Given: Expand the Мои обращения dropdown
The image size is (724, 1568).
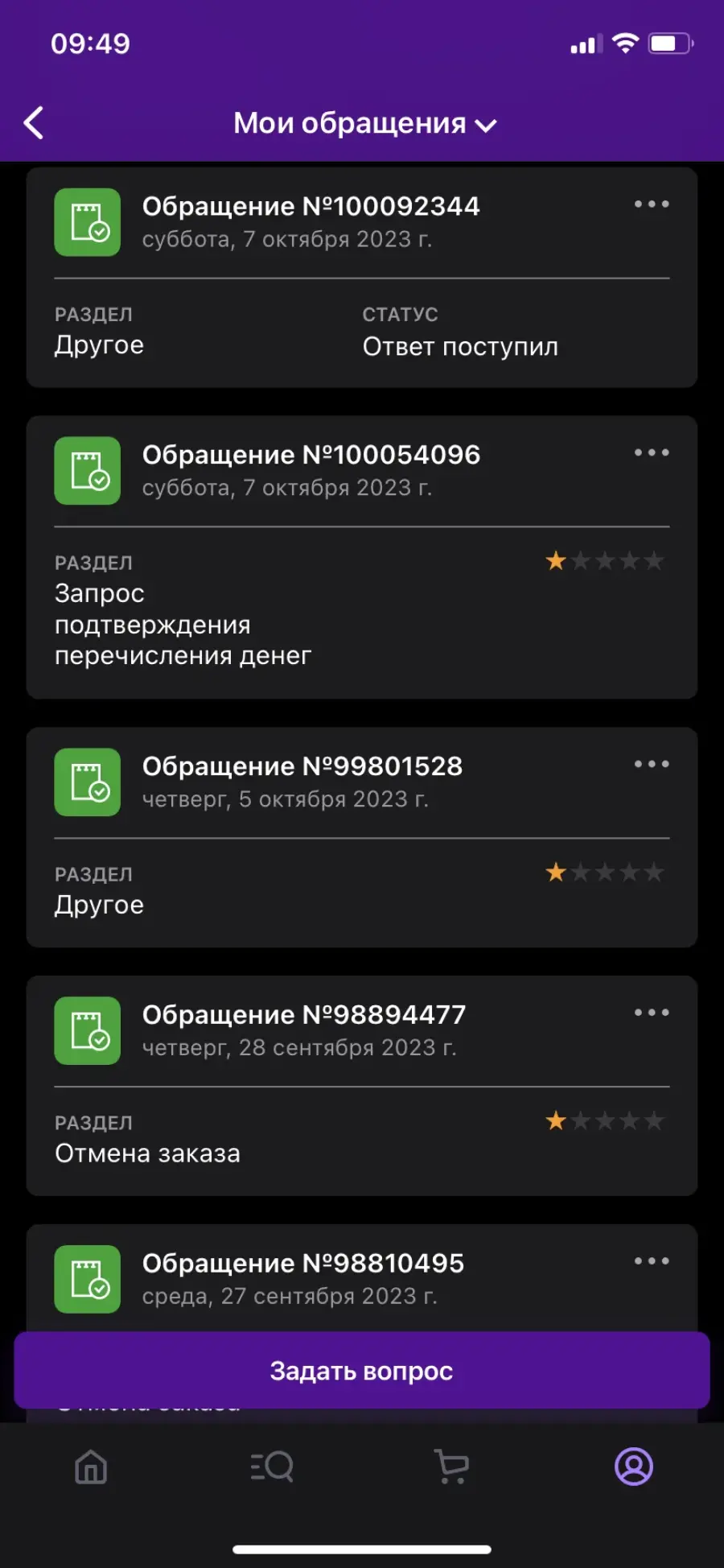Looking at the screenshot, I should 364,123.
